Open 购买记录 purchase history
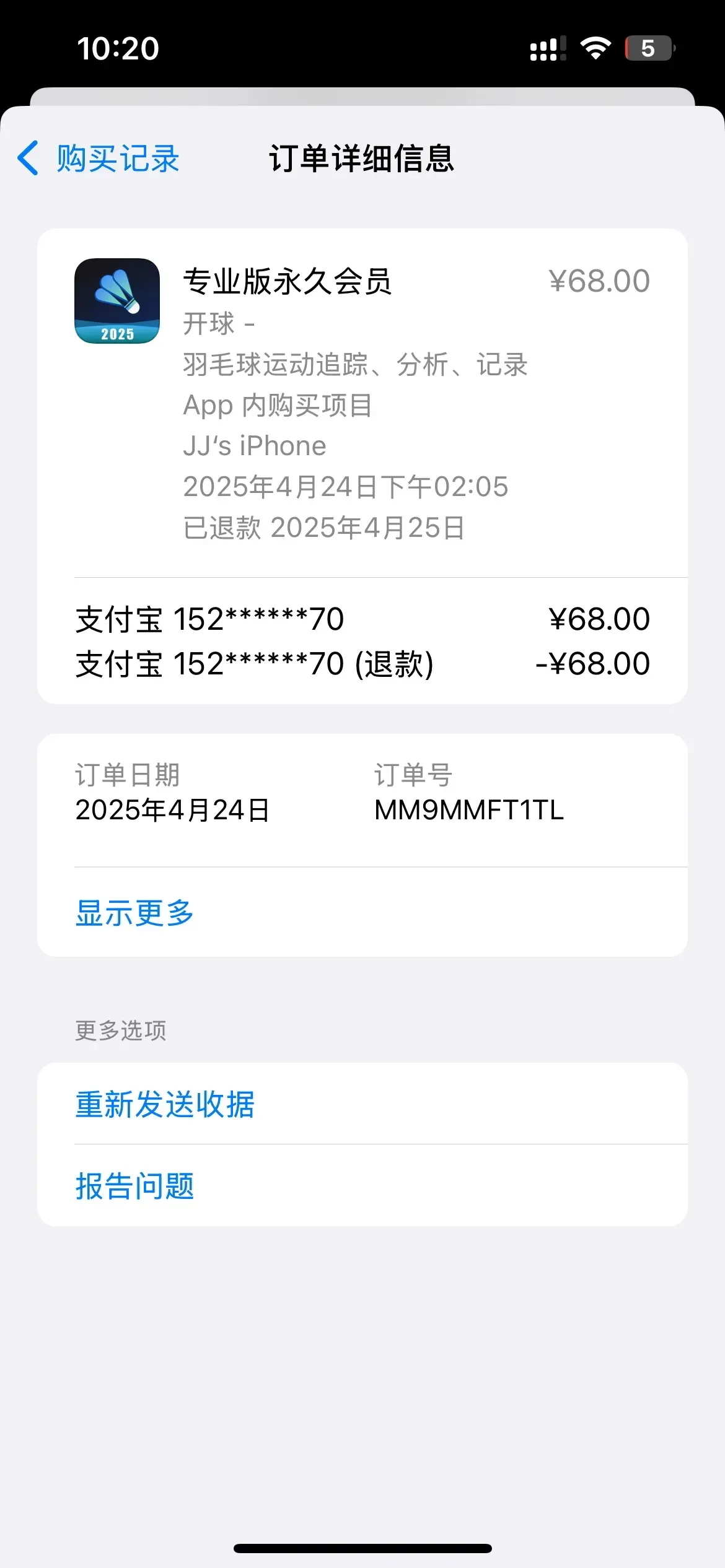The width and height of the screenshot is (725, 1568). coord(116,159)
